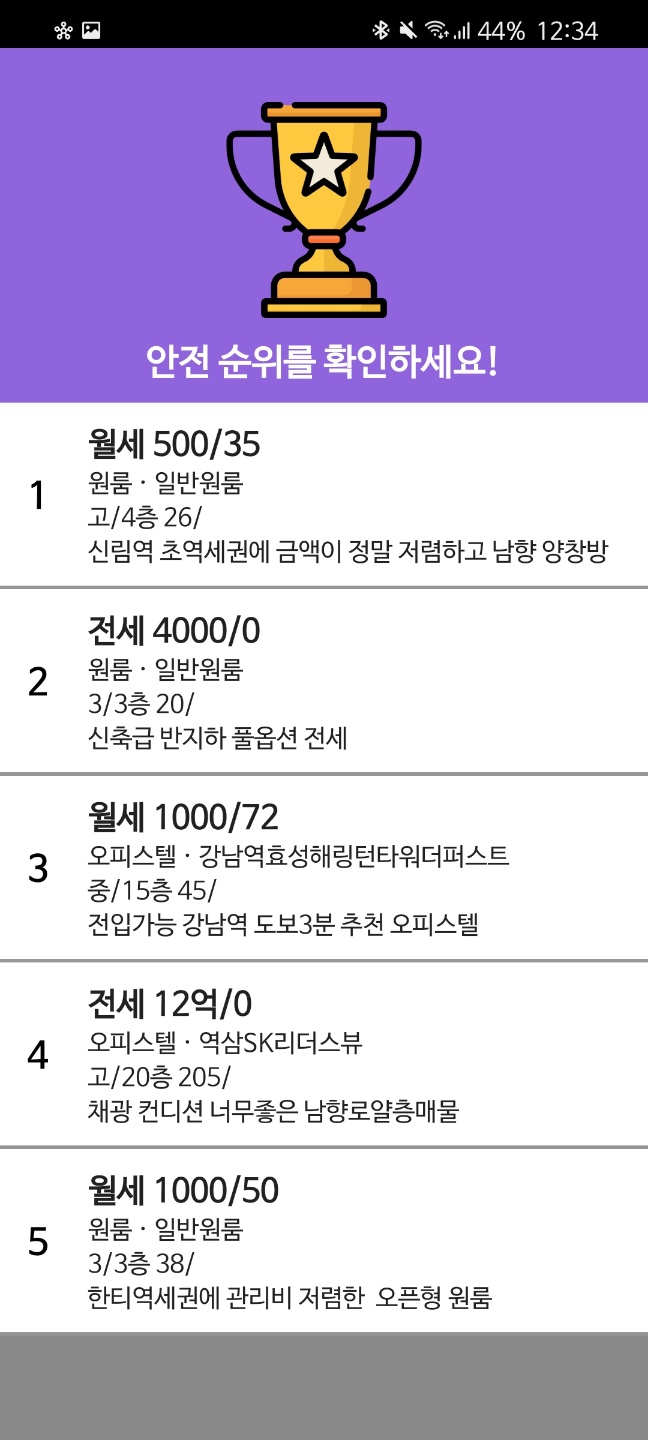This screenshot has height=1440, width=648.
Task: View the 전세 12억/0 역삼SK리더스뷰 listing
Action: point(324,1056)
